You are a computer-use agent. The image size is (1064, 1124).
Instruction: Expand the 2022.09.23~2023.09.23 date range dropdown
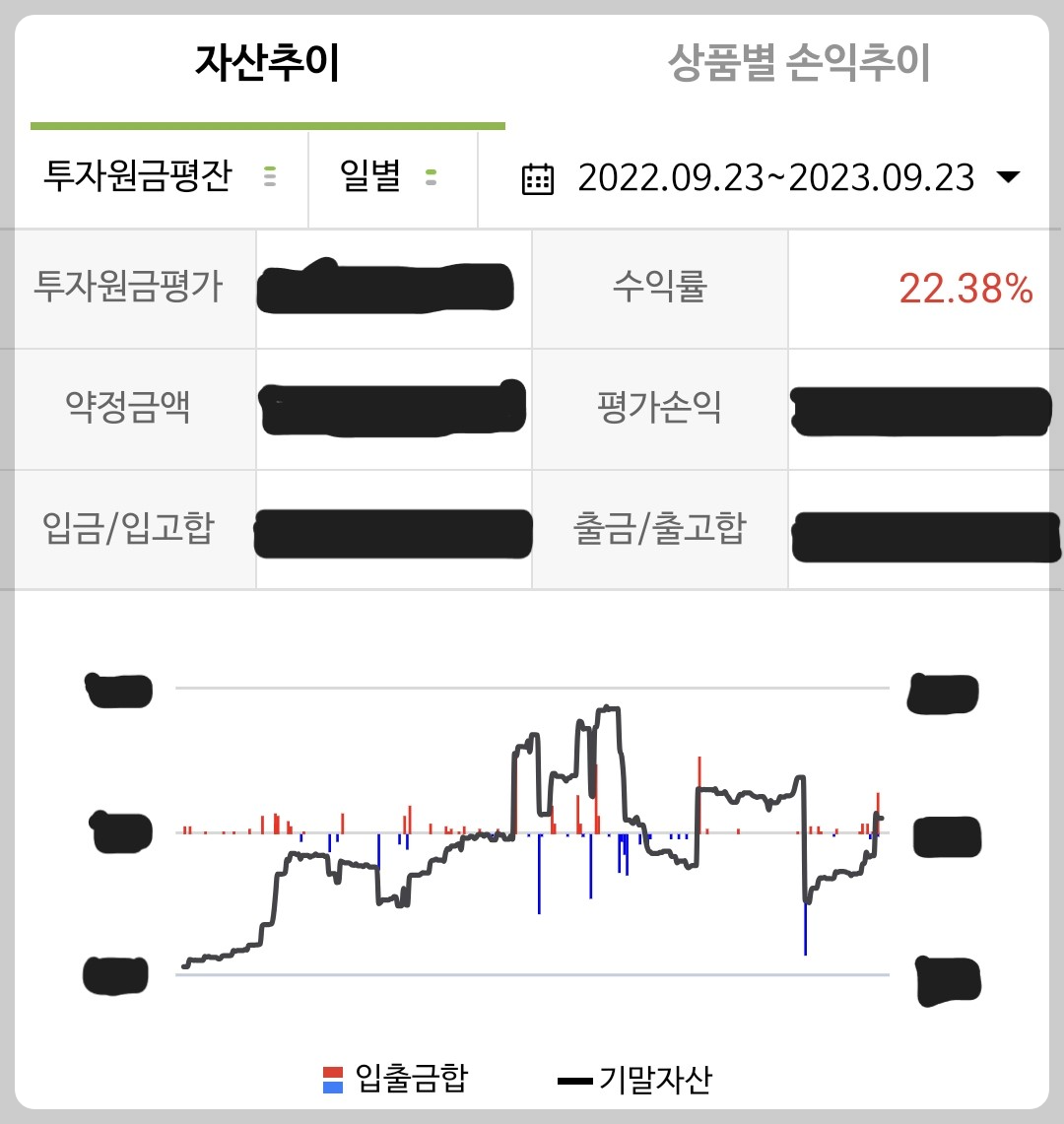click(778, 177)
